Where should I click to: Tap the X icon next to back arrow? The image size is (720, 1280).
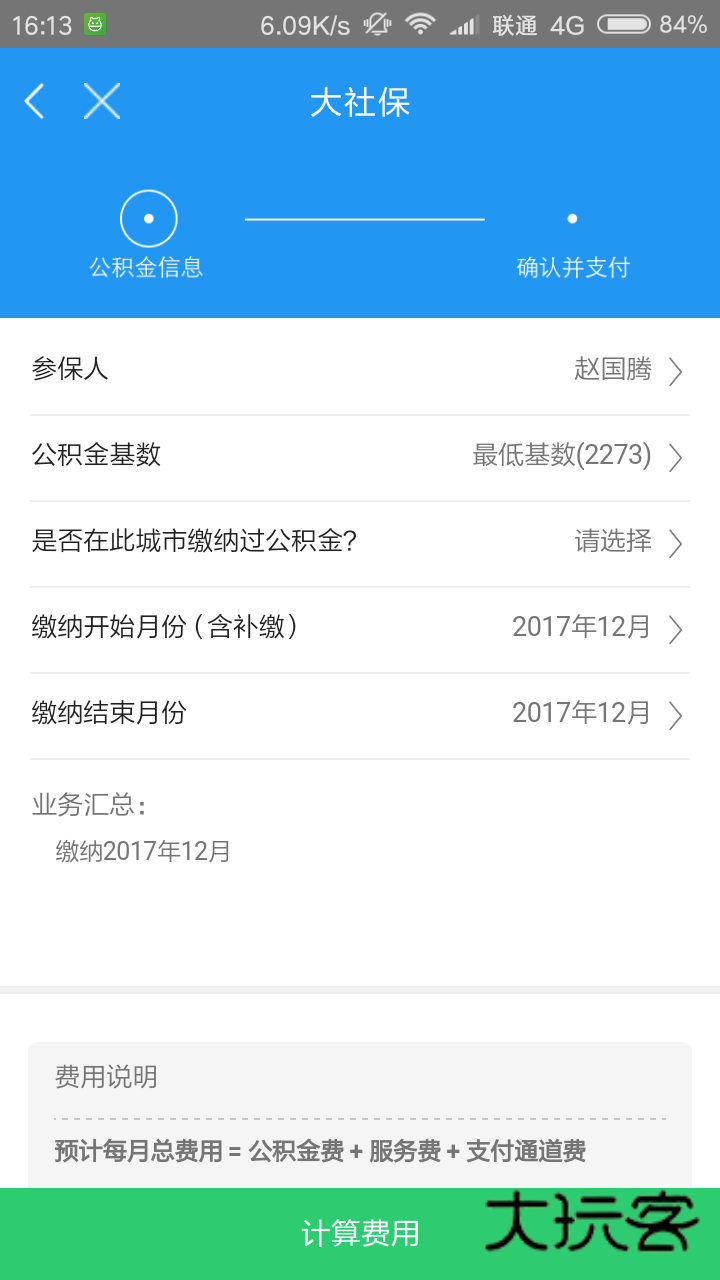pyautogui.click(x=101, y=101)
